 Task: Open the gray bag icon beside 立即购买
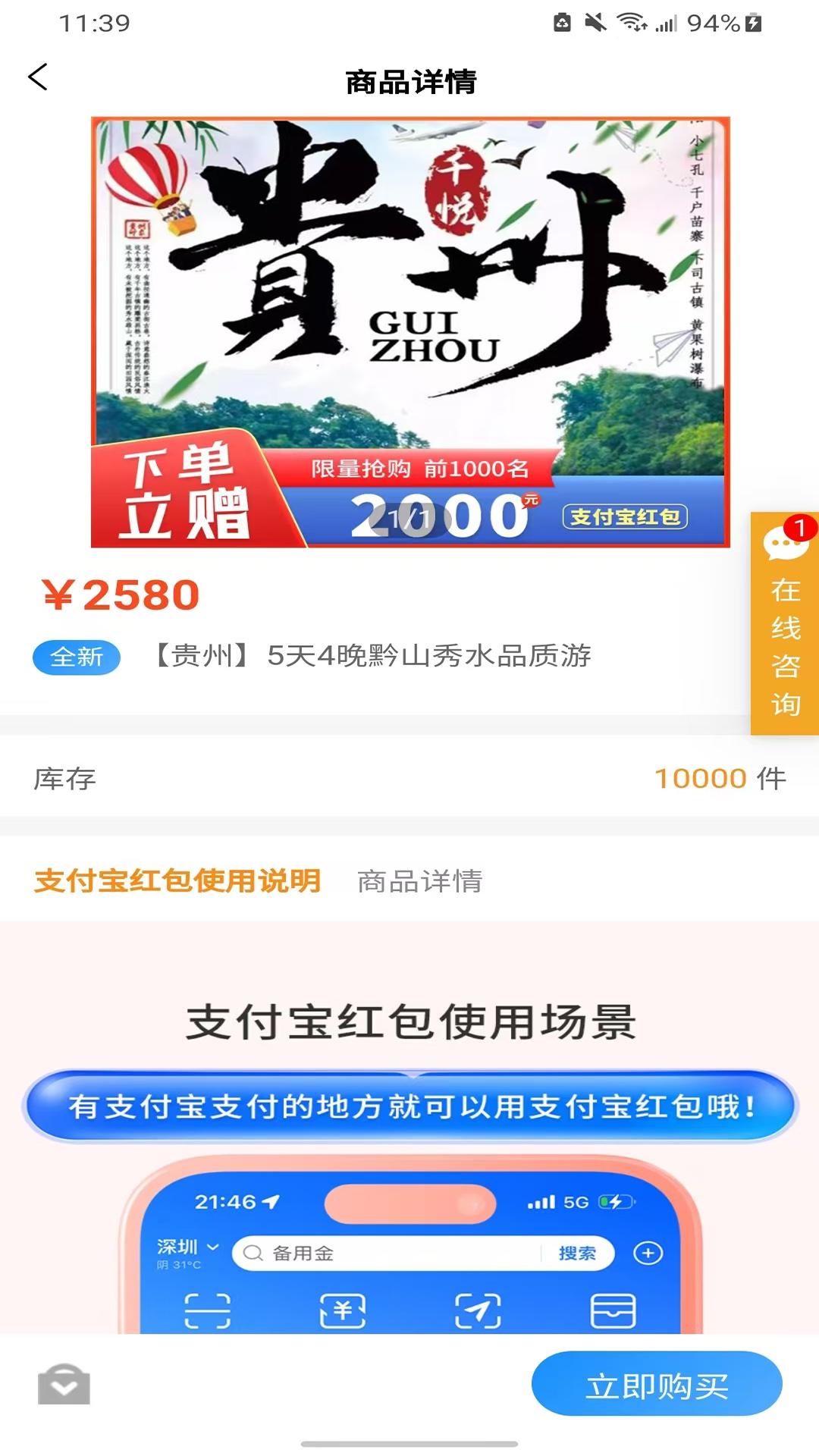click(64, 1384)
